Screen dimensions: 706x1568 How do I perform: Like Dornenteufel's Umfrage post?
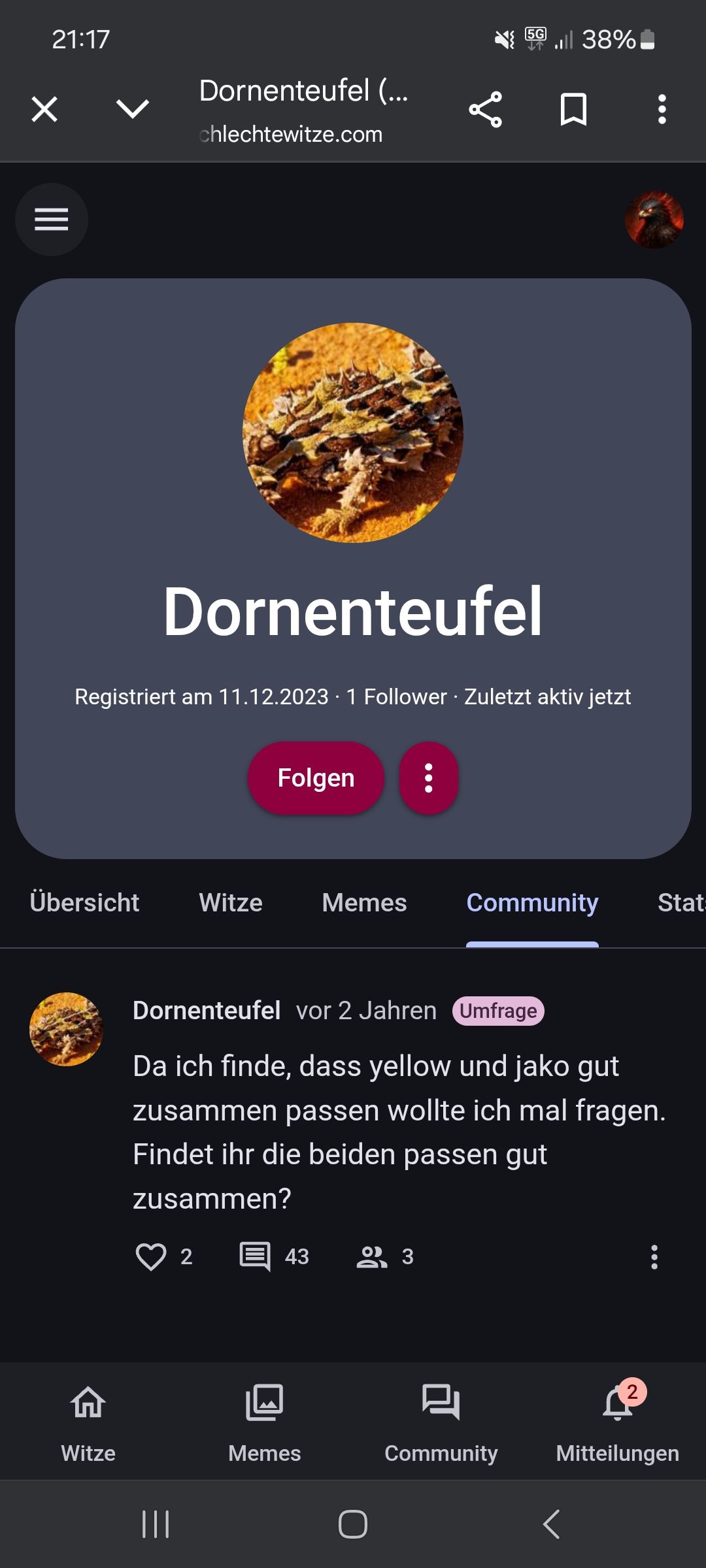[151, 1256]
